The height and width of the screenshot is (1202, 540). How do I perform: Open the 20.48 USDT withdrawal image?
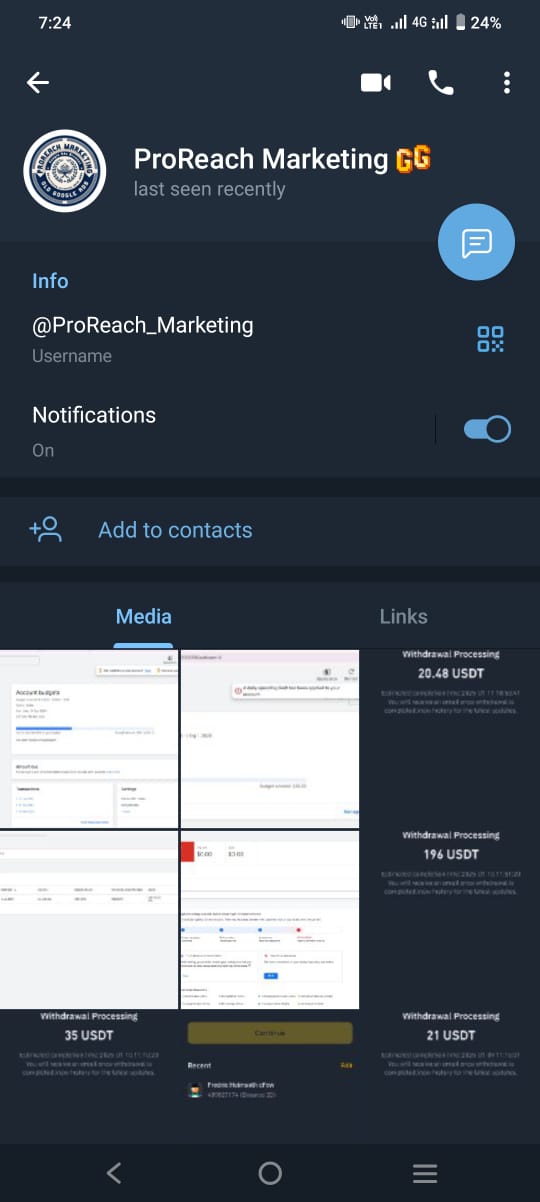click(450, 738)
